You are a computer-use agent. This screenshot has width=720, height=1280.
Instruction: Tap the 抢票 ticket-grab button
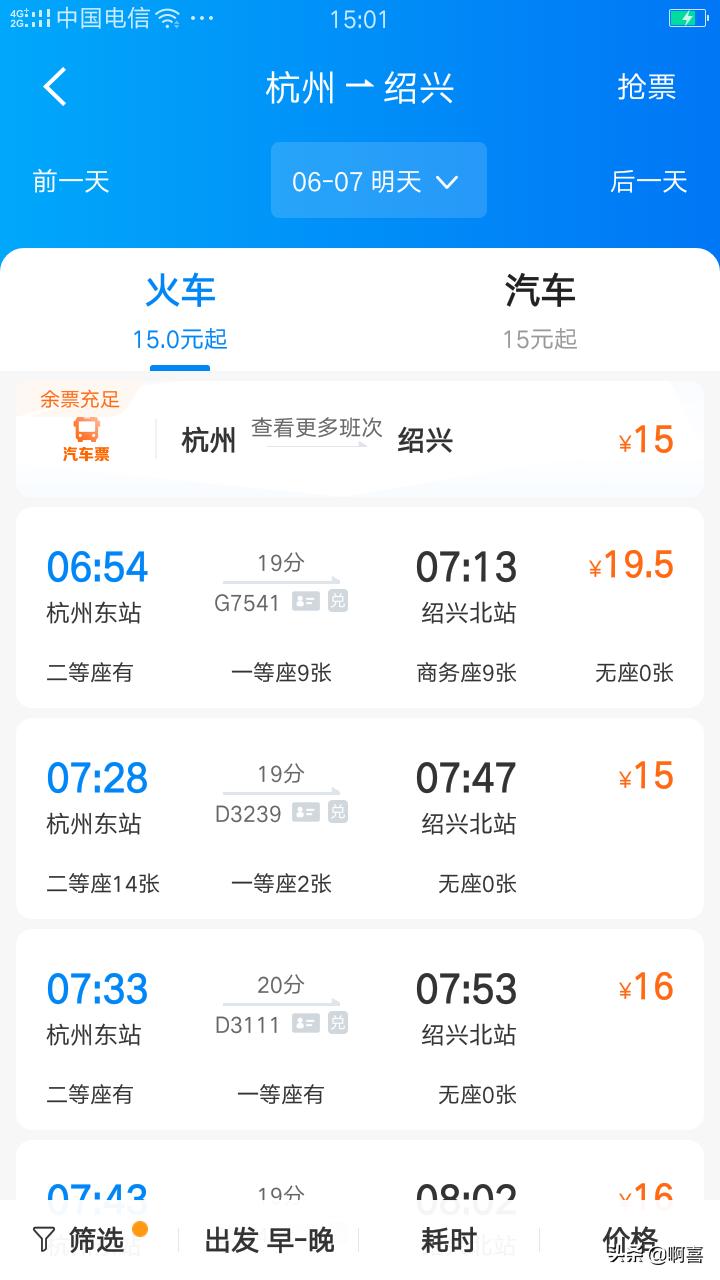coord(647,87)
